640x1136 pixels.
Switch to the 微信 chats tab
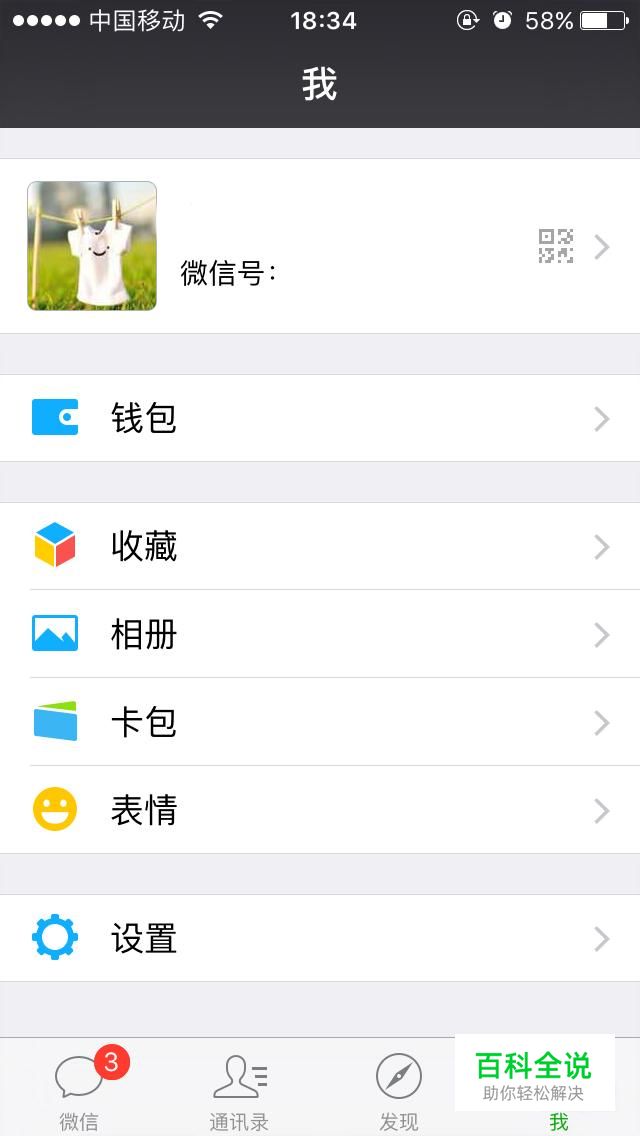[x=79, y=1090]
